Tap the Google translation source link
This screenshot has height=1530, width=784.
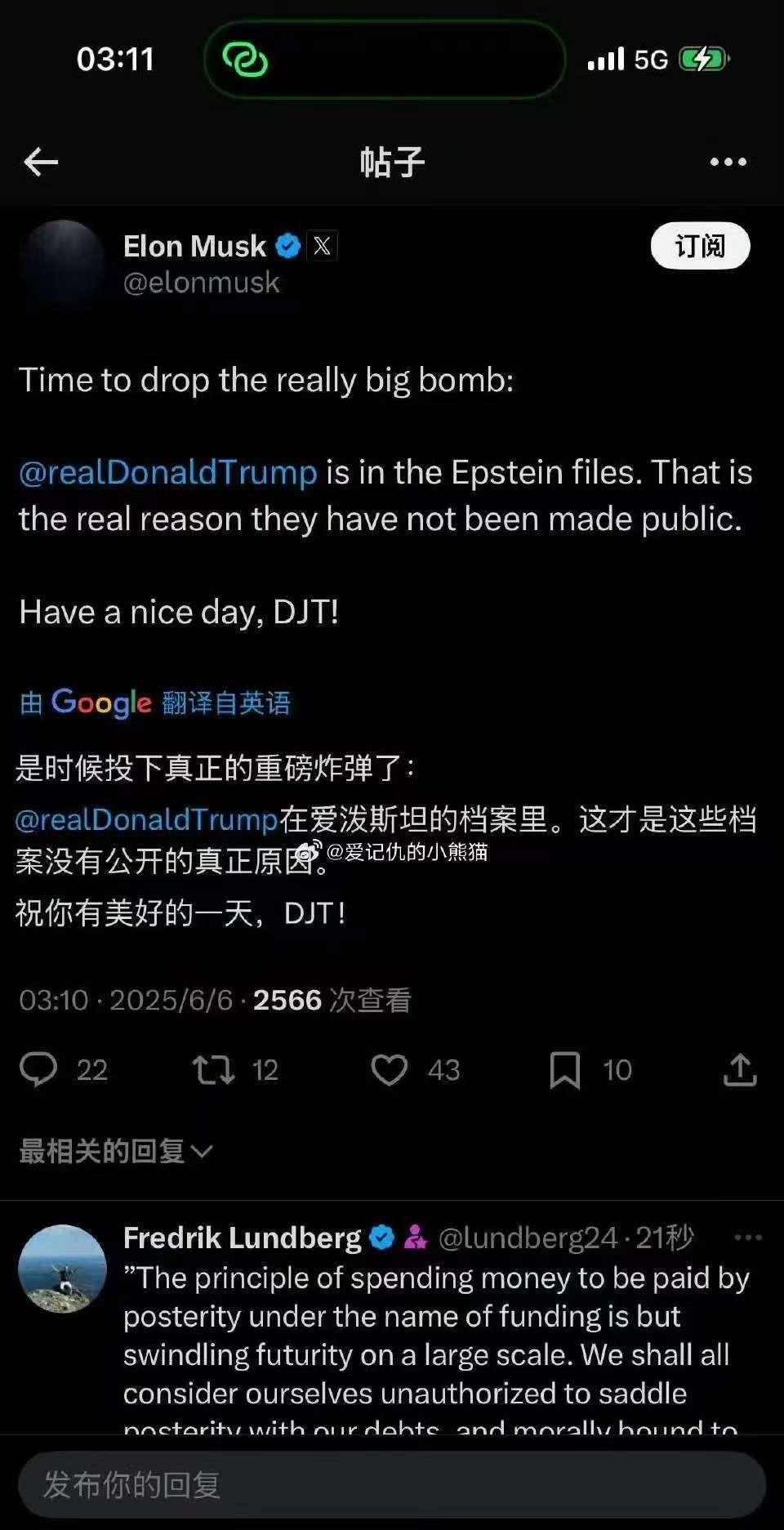[x=155, y=703]
